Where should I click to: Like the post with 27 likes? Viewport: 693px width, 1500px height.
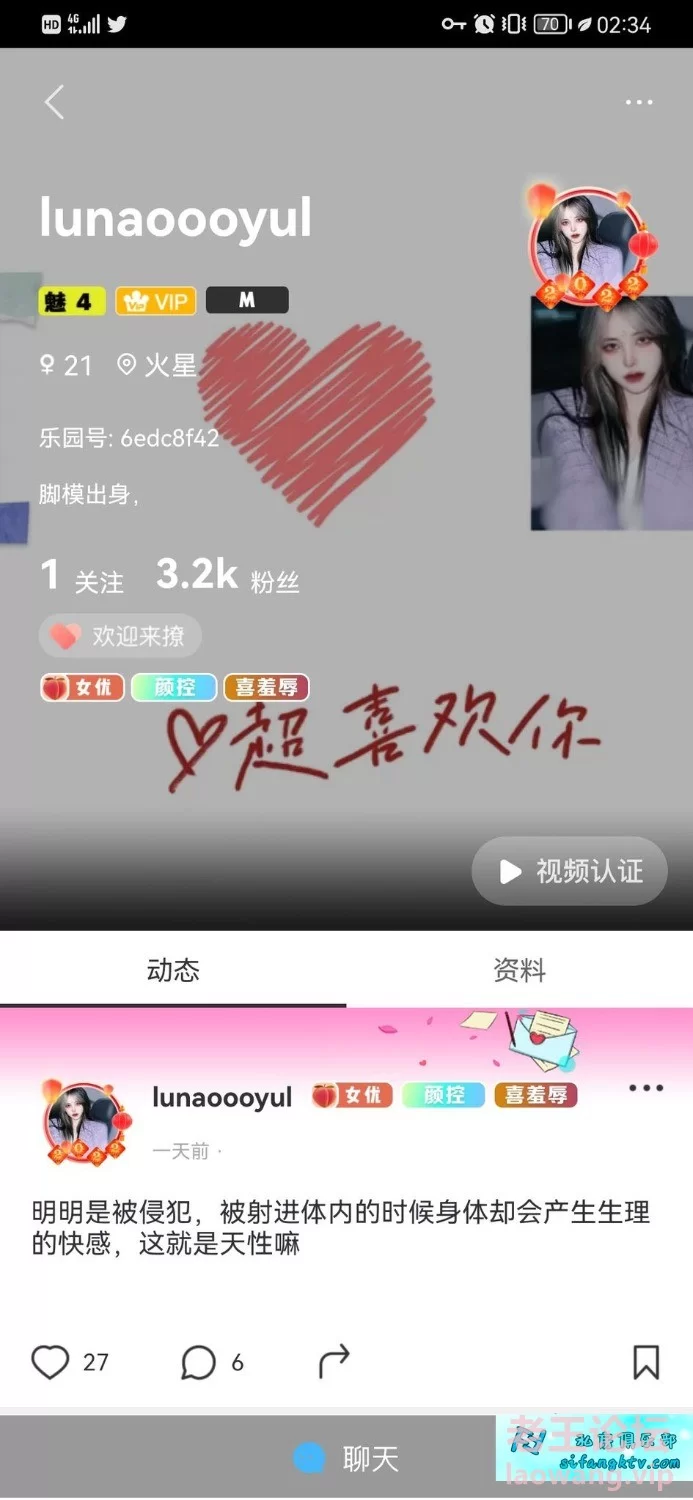coord(50,1362)
